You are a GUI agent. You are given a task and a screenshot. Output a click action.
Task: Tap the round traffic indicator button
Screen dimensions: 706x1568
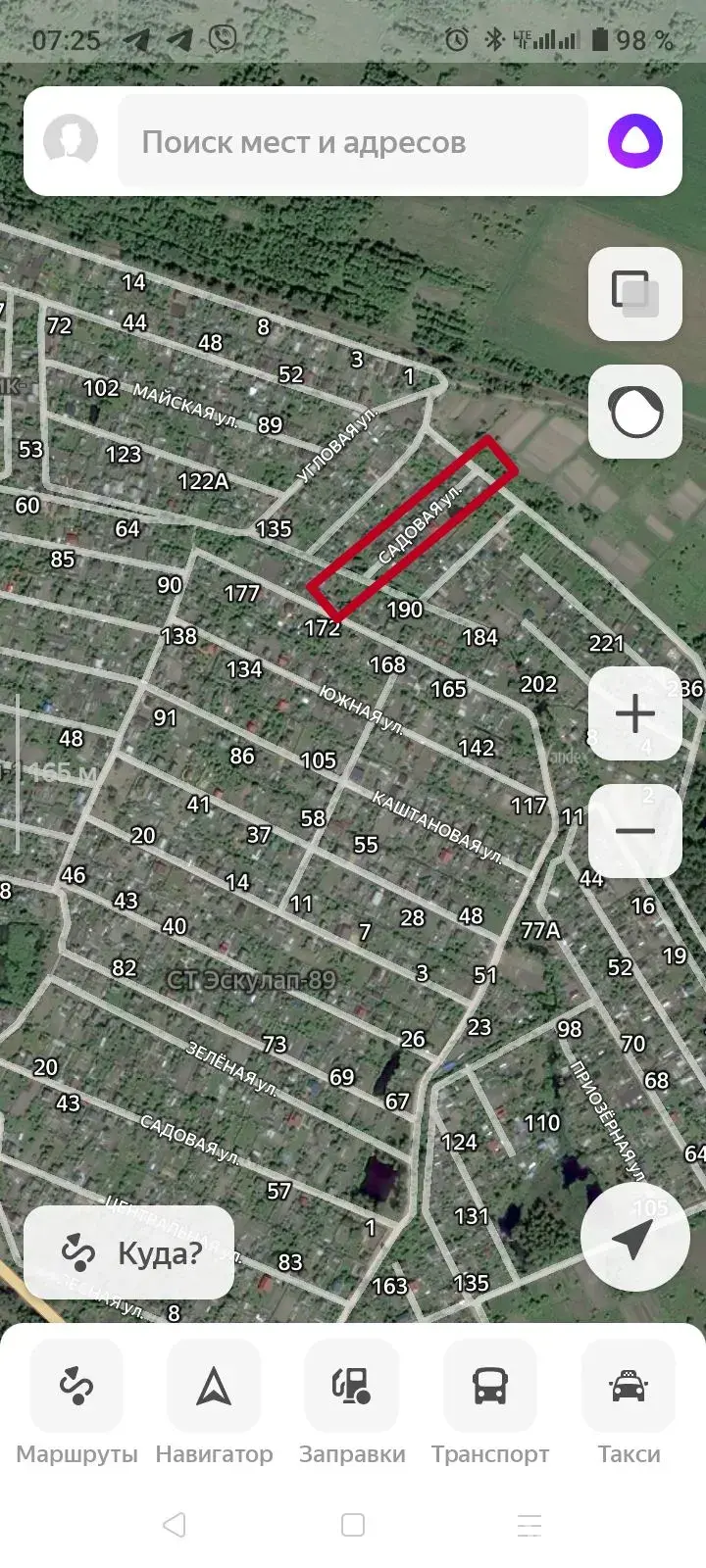click(634, 412)
